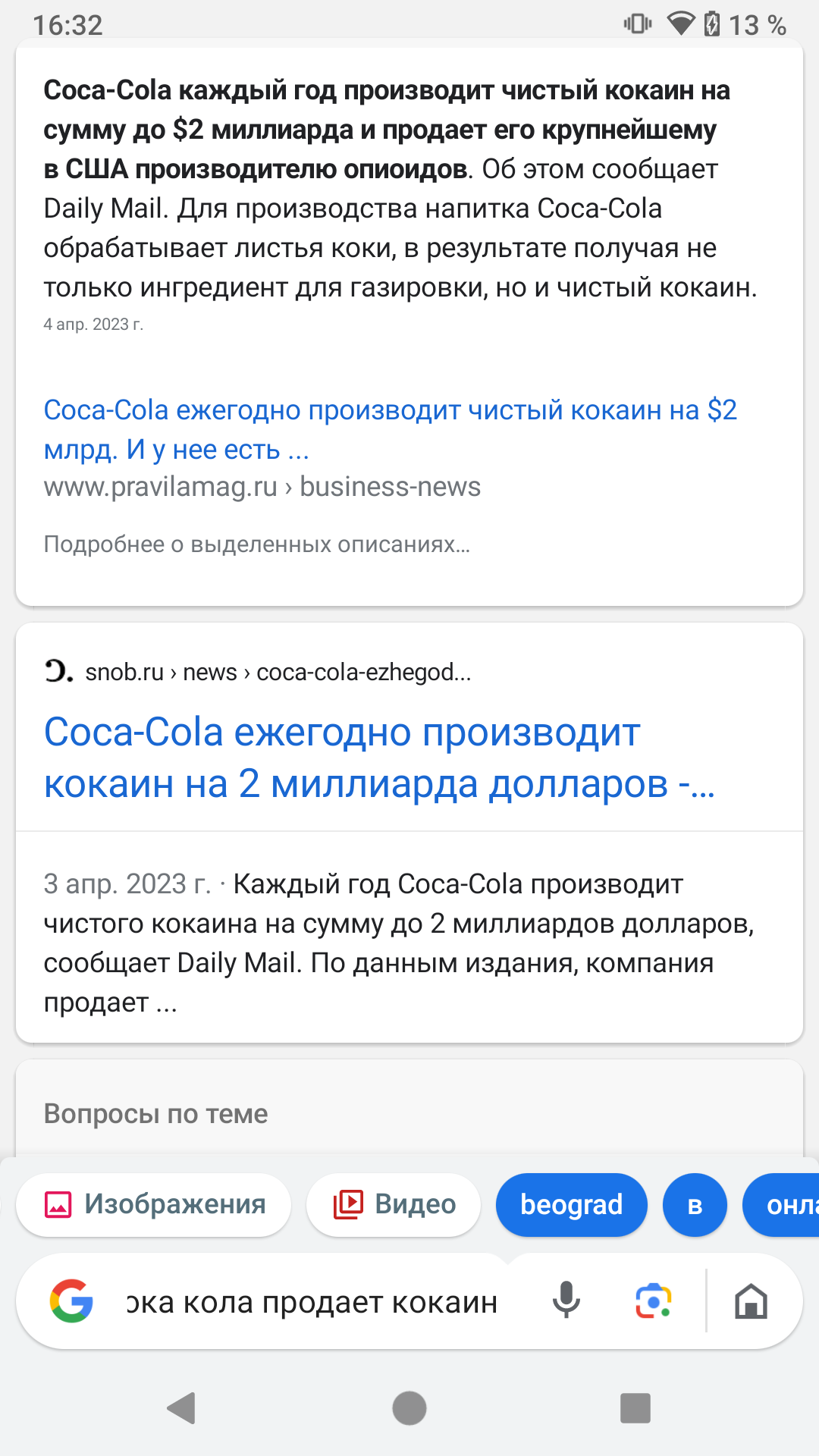
Task: Open the pravilamag.ru featured snippet link
Action: coord(390,429)
